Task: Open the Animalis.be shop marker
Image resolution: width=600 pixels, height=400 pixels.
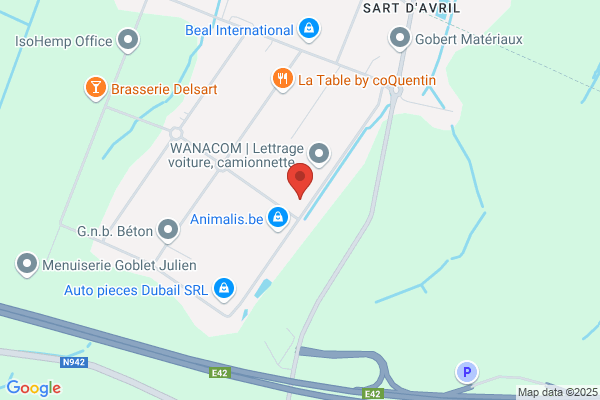Action: (x=279, y=216)
